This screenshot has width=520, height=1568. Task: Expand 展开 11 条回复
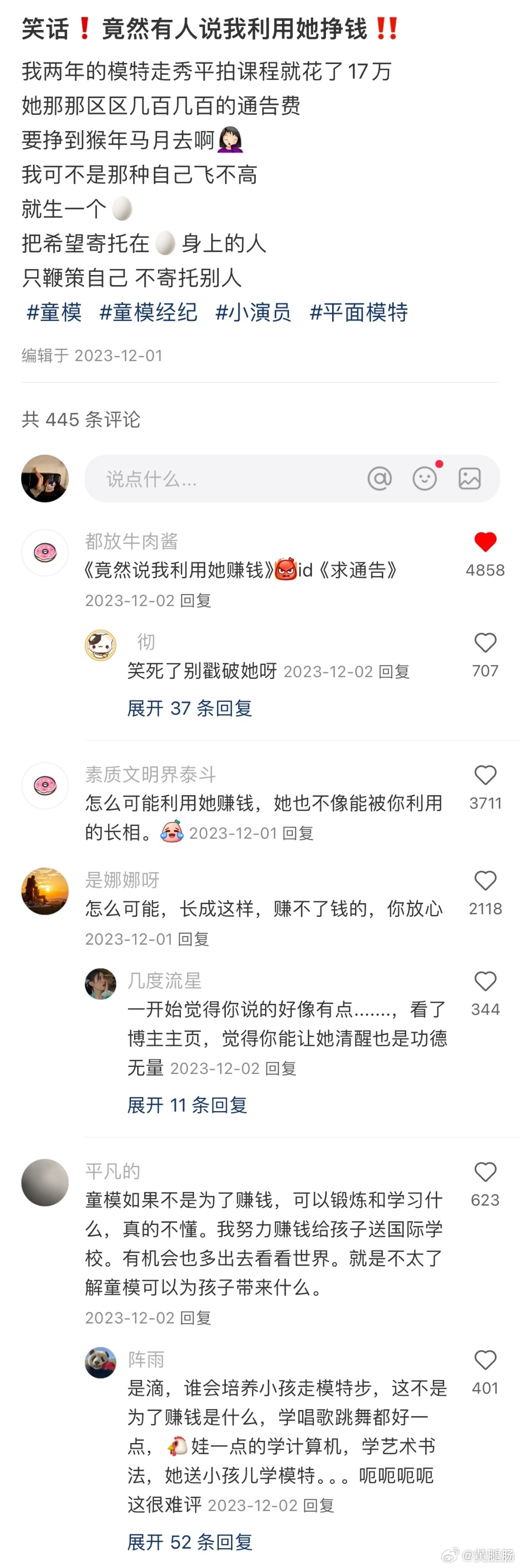(x=187, y=1105)
